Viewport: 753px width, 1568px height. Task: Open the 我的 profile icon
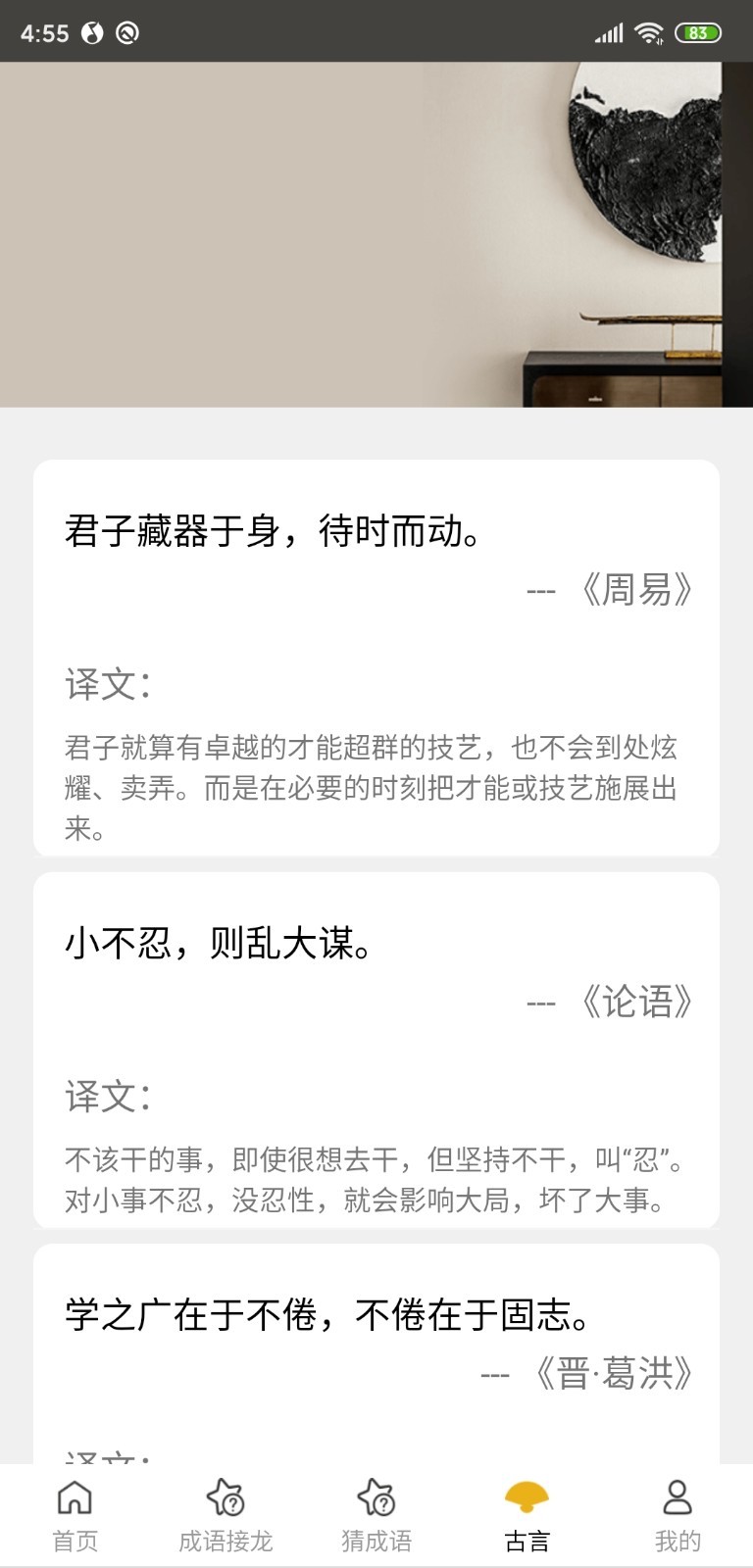tap(677, 1497)
